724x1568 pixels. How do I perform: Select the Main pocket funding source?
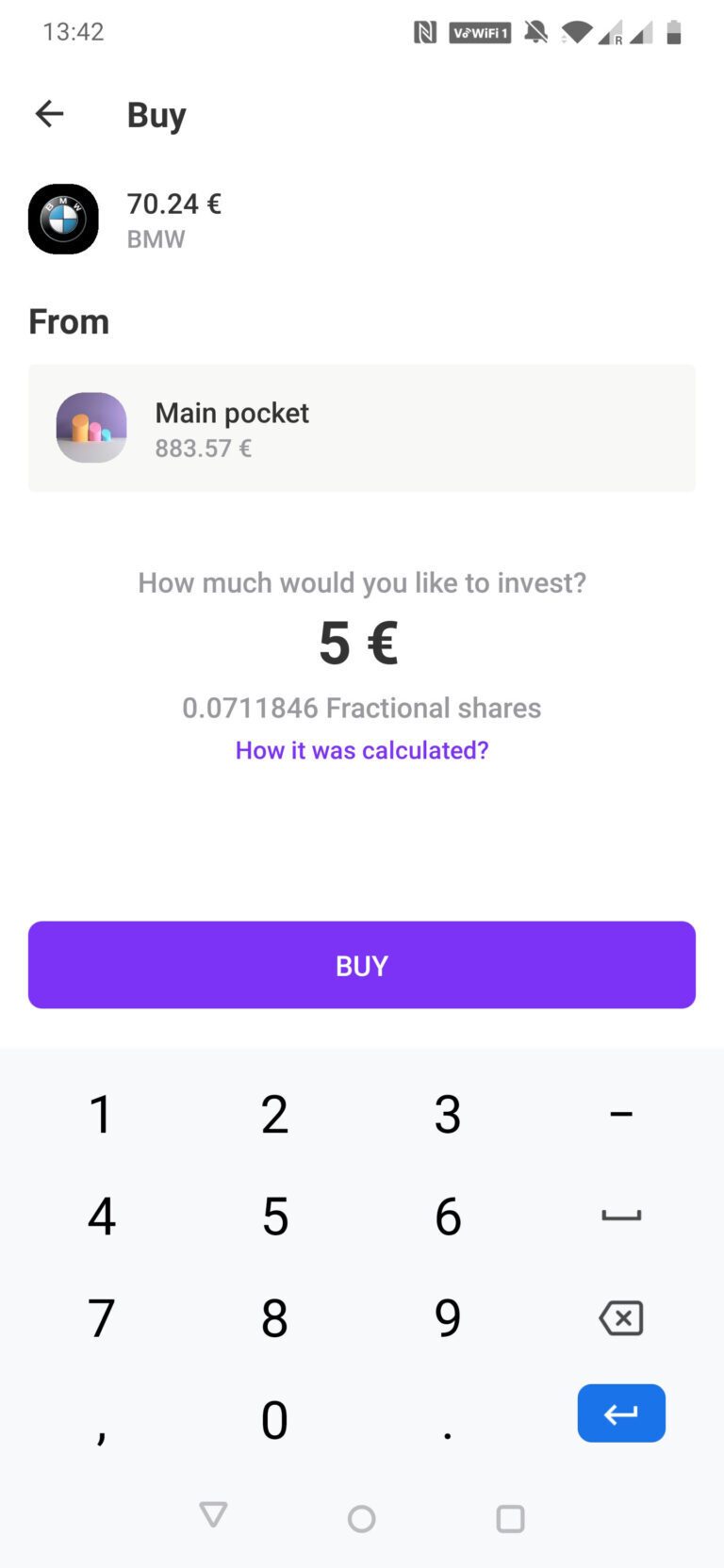click(x=361, y=428)
